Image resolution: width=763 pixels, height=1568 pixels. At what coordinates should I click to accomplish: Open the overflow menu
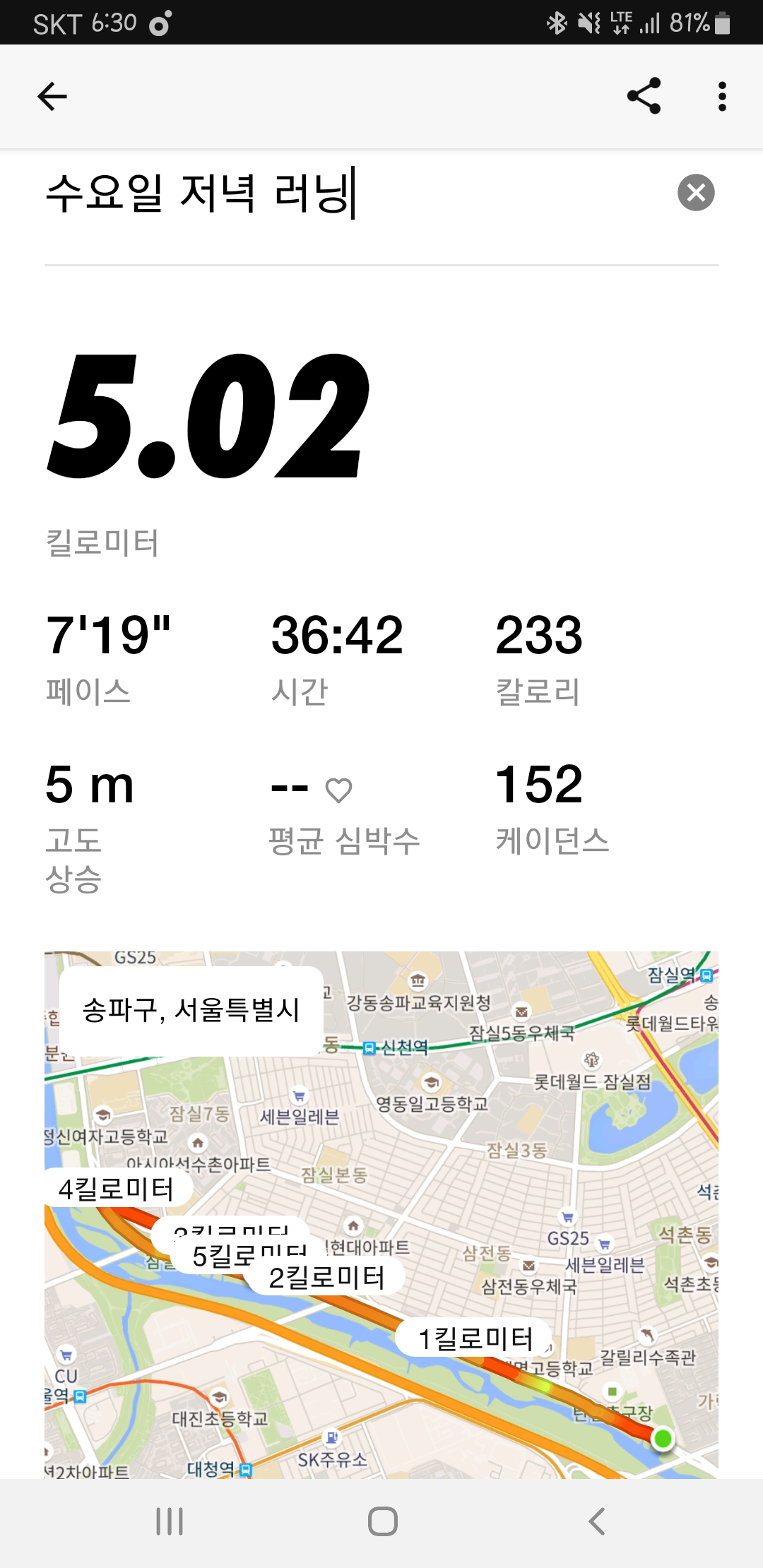[721, 96]
